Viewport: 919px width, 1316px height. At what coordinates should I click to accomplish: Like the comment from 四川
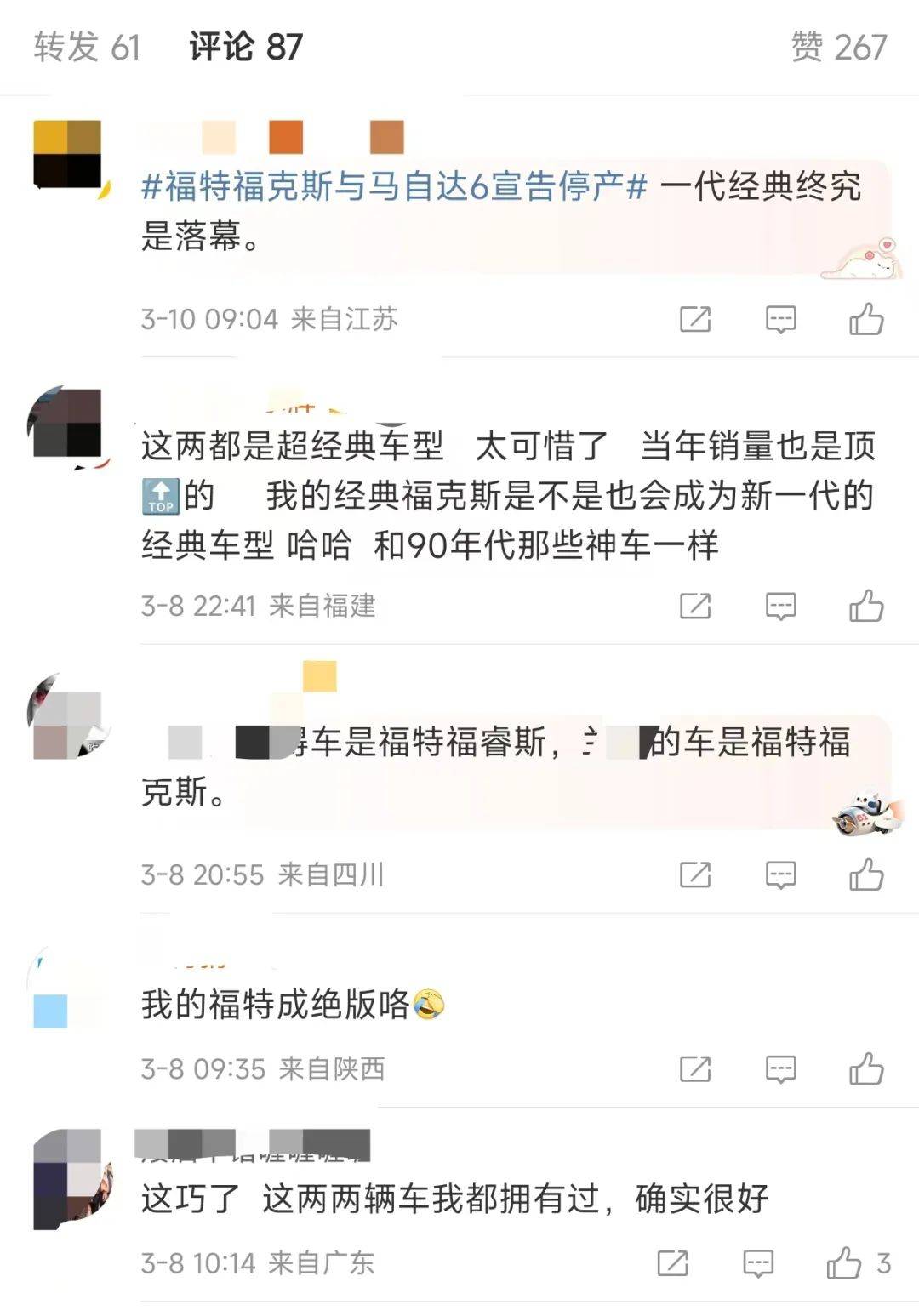(866, 875)
